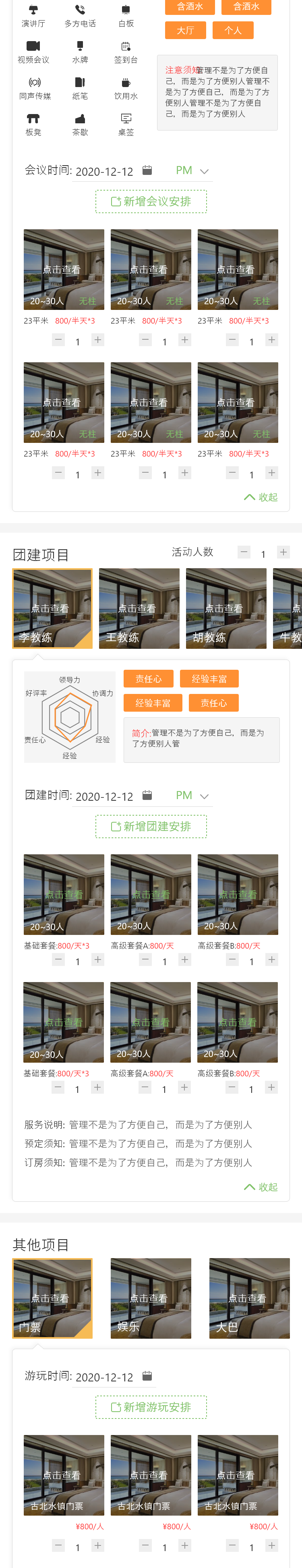Viewport: 302px width, 1568px height.
Task: Select the 门票 project
Action: tap(52, 1298)
